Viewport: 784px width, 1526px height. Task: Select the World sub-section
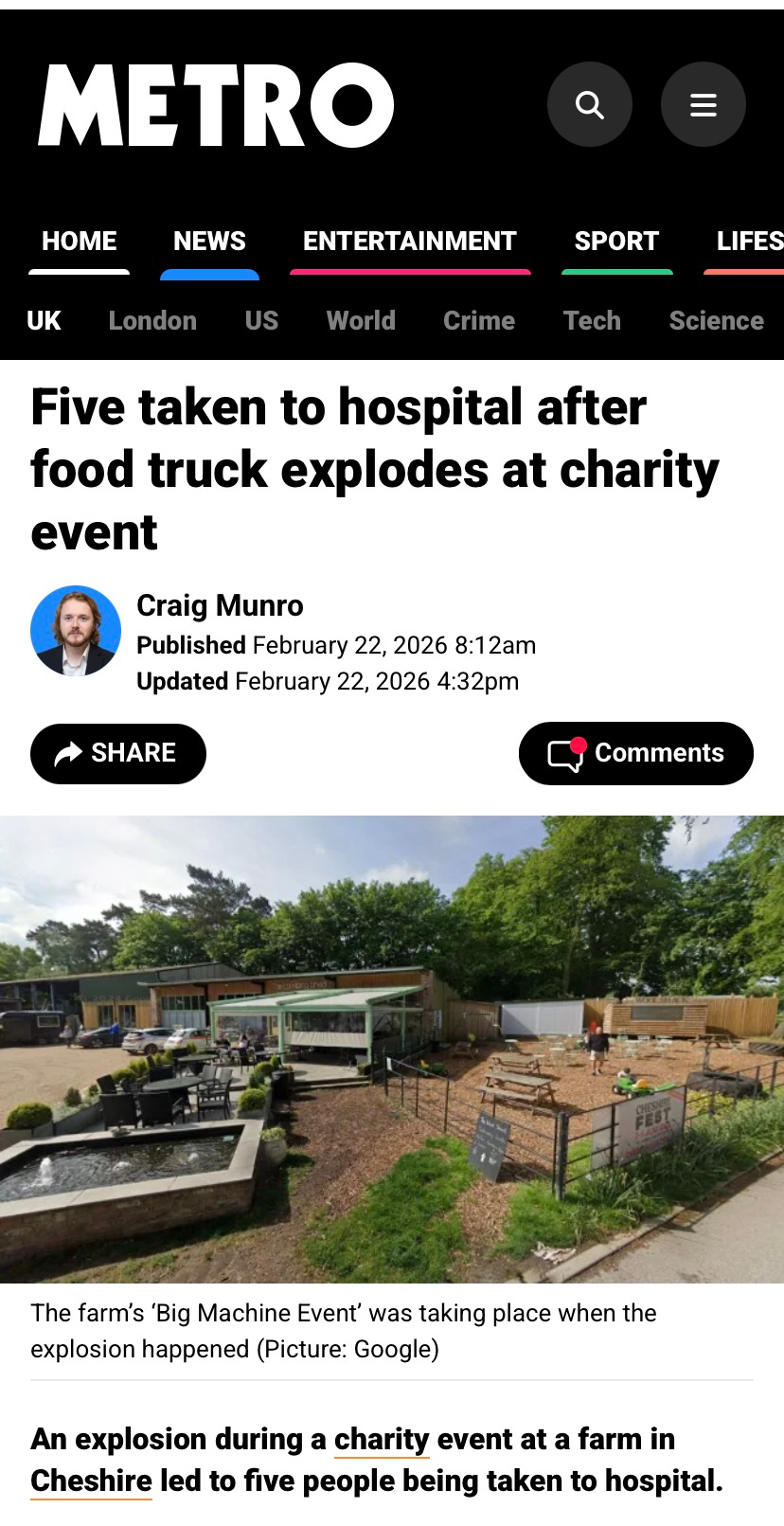click(x=361, y=321)
